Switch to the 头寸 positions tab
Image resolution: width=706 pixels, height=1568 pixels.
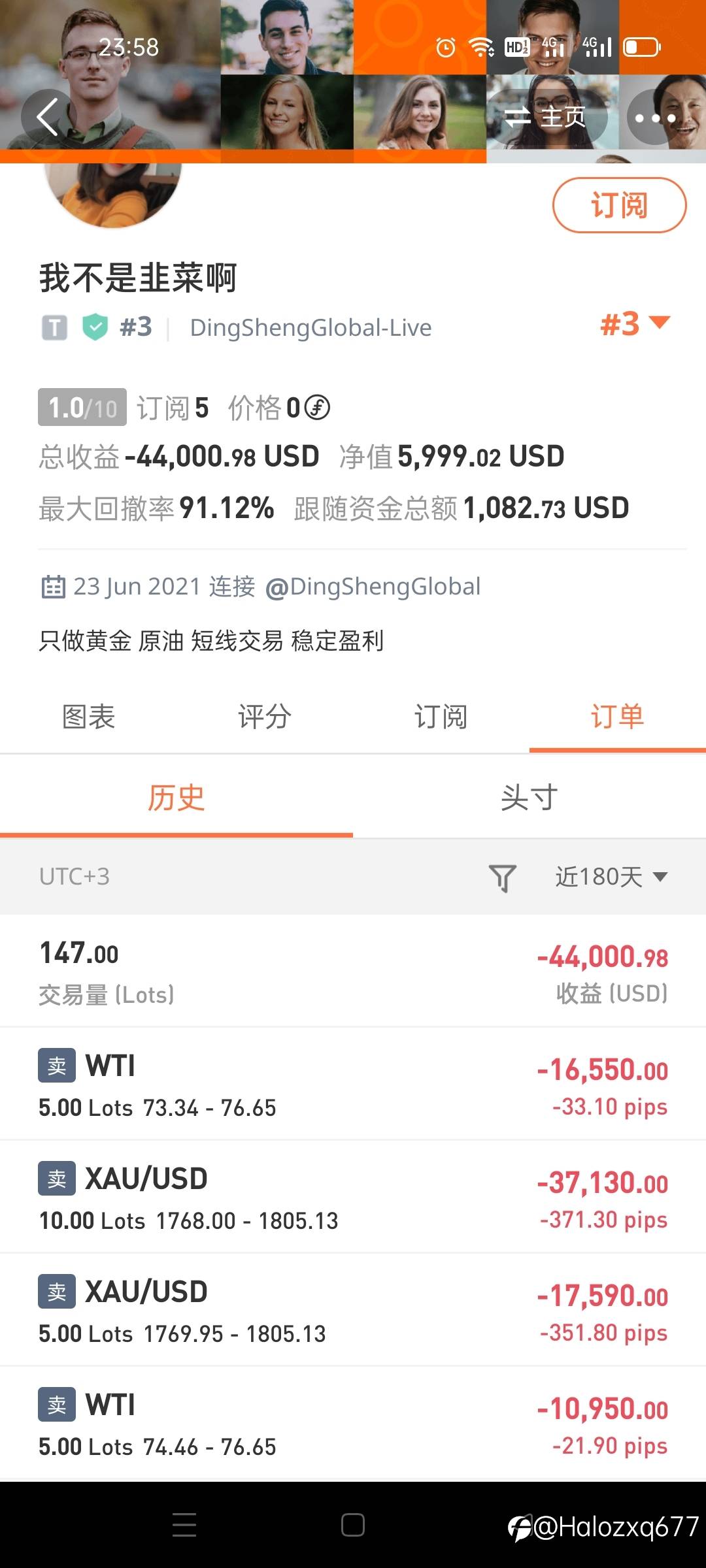coord(529,798)
